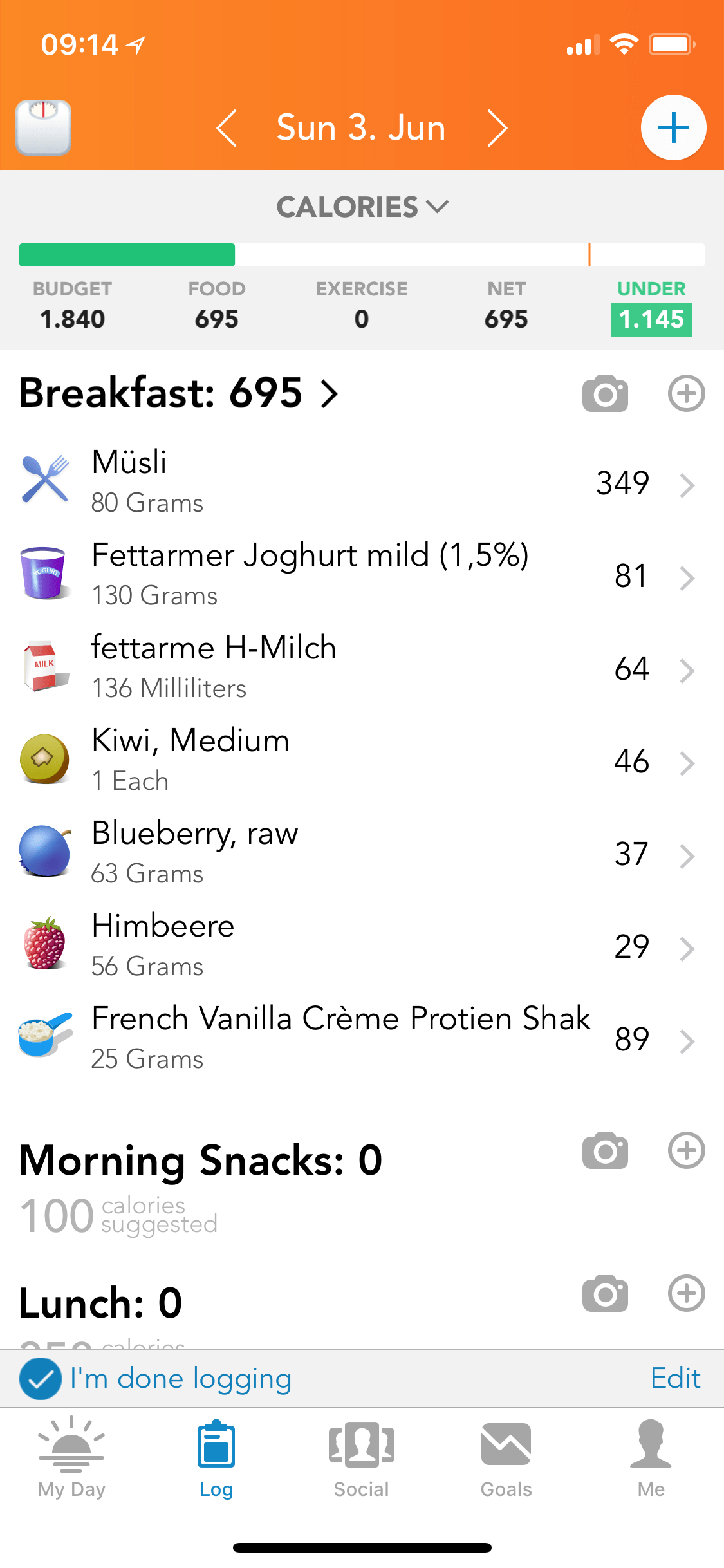Add a photo to Lunch
The image size is (724, 1568).
click(x=605, y=1293)
